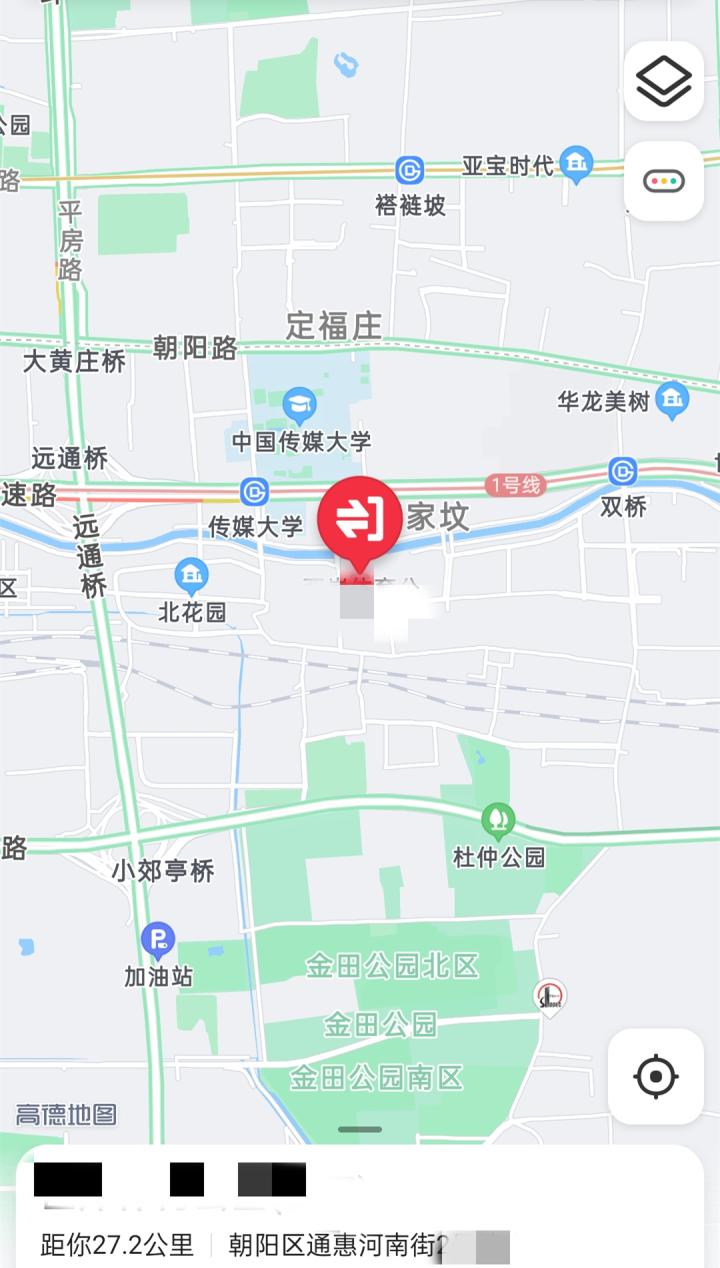Viewport: 720px width, 1268px height.
Task: Select the 加油站 parking marker
Action: pos(157,939)
